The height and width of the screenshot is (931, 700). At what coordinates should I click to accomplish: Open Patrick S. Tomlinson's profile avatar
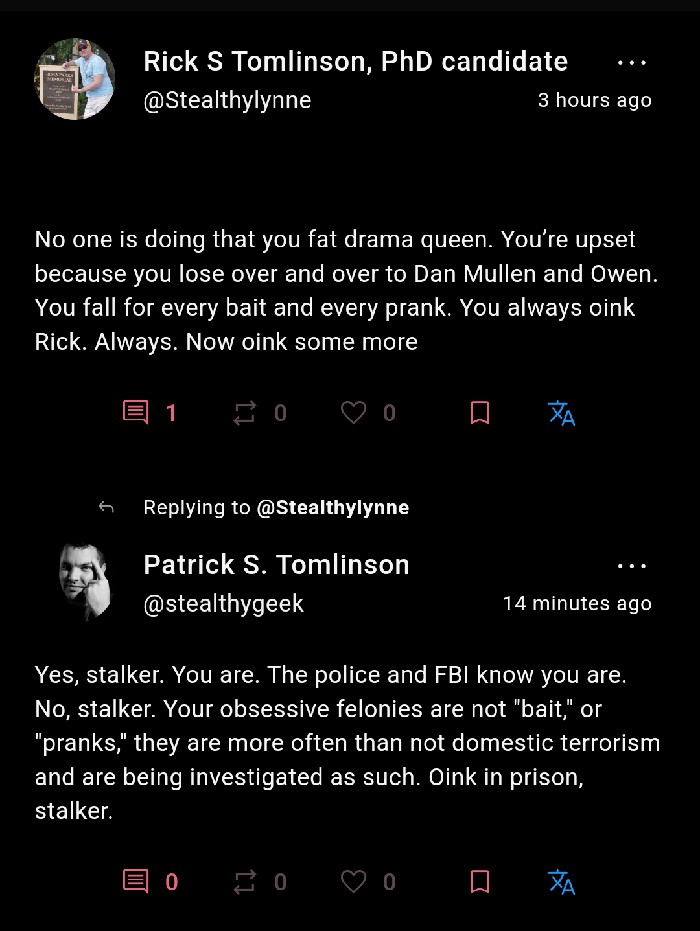[87, 581]
